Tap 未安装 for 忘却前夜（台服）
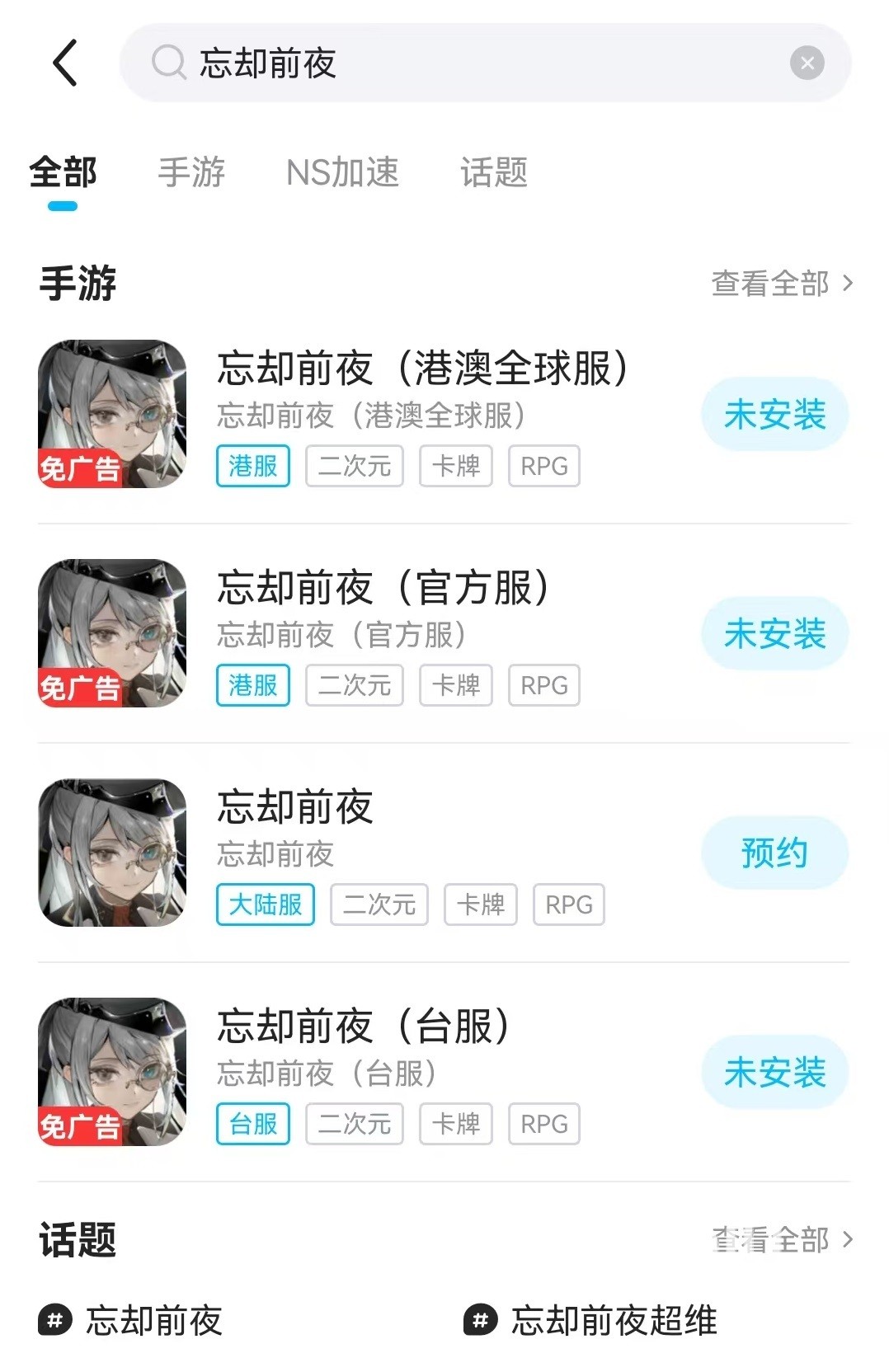Viewport: 889px width, 1372px height. 774,1073
